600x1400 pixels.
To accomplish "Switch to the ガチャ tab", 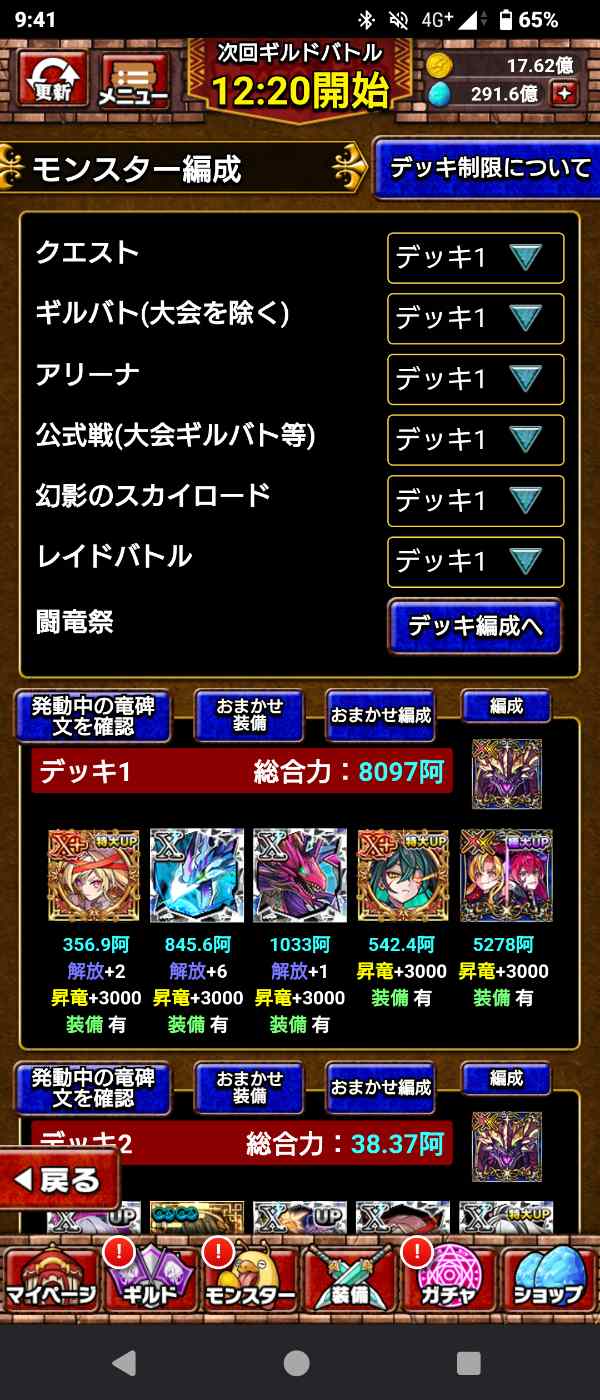I will (446, 1281).
